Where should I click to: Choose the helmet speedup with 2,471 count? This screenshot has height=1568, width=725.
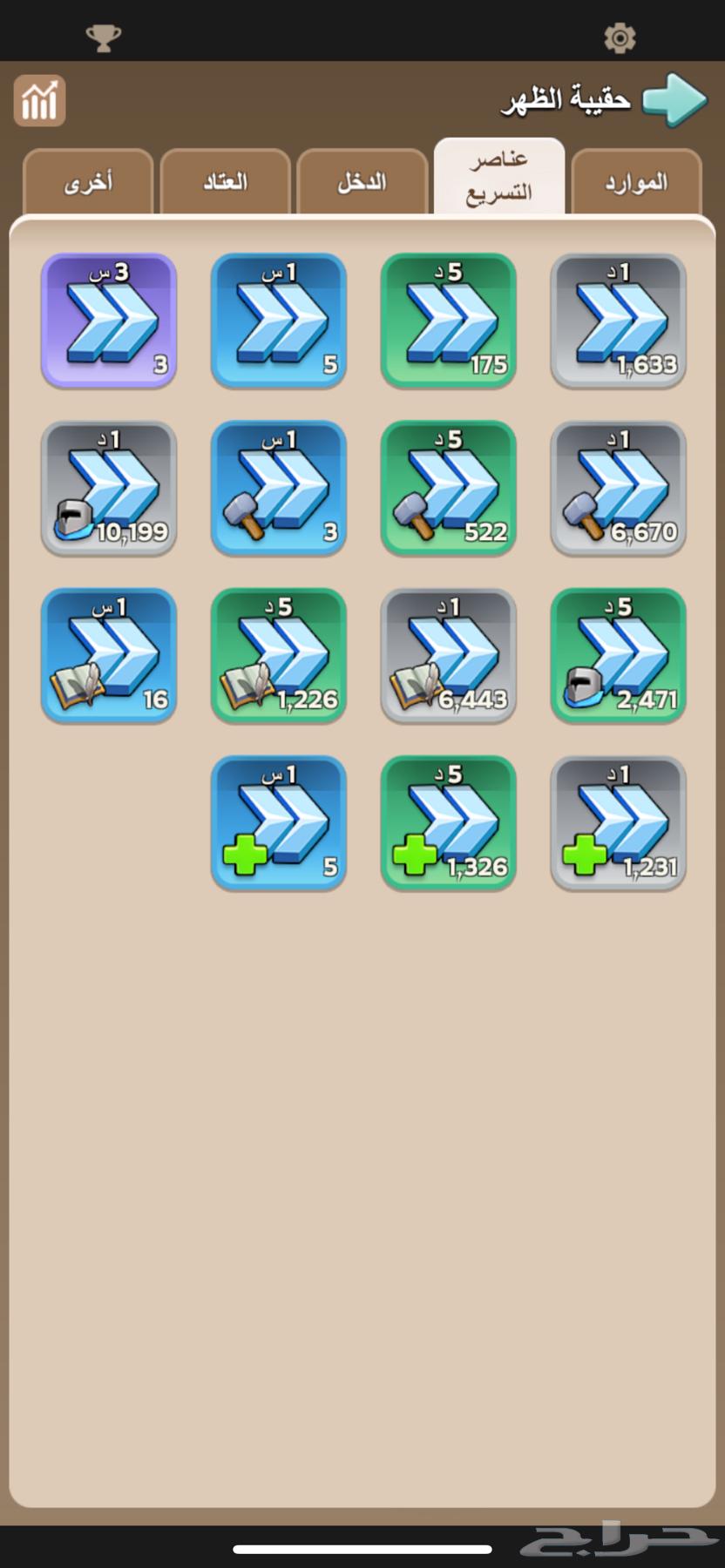[618, 655]
